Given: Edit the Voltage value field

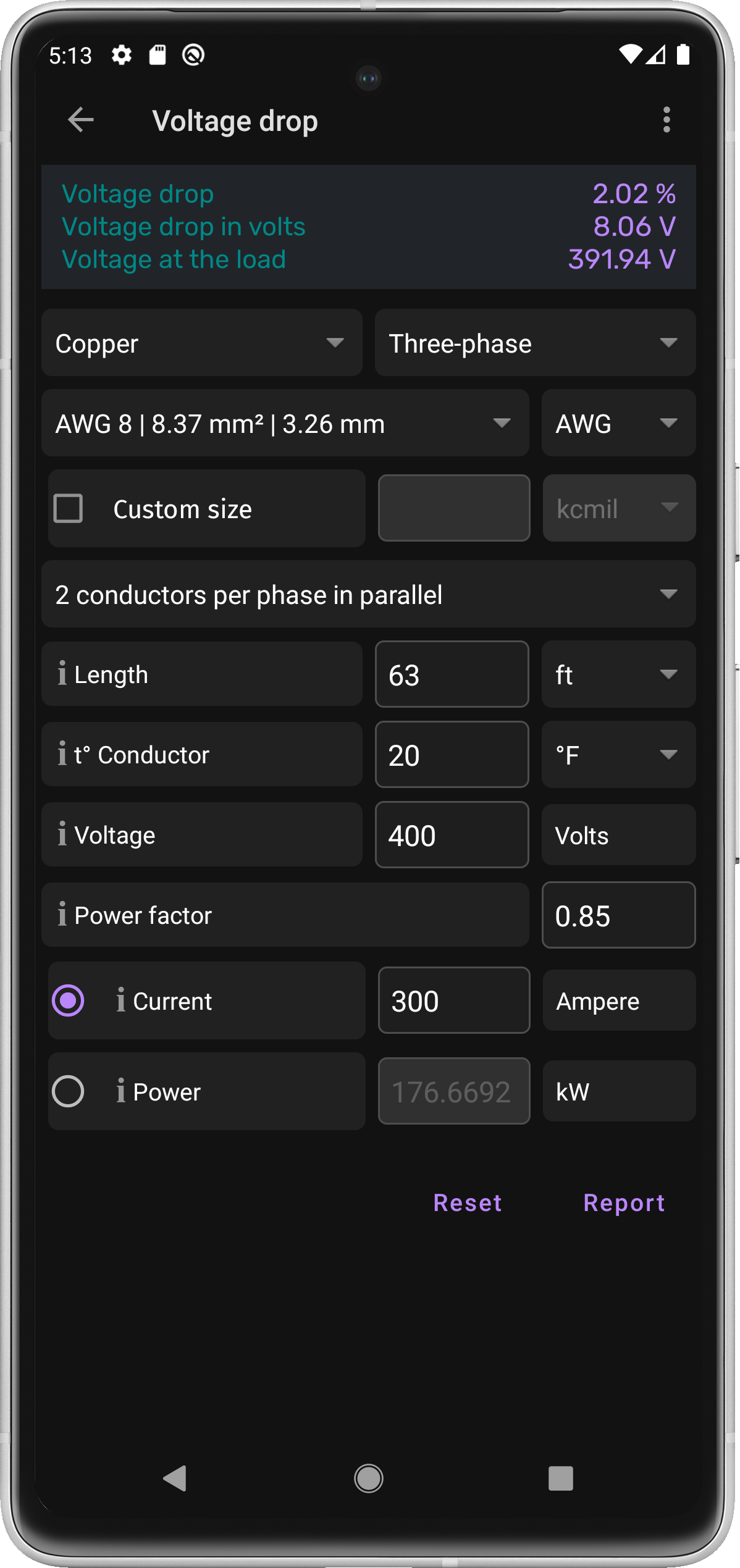Looking at the screenshot, I should 452,835.
